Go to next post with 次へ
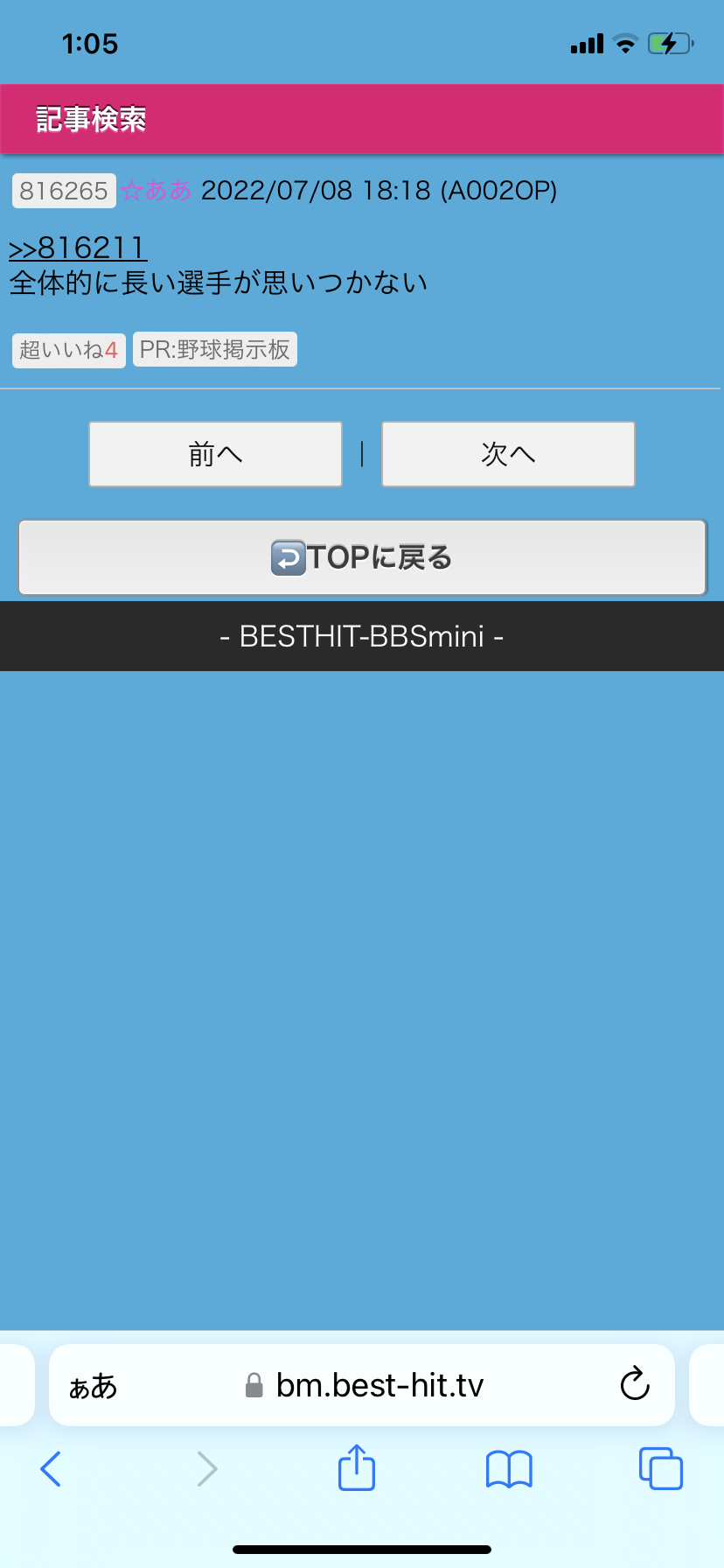724x1568 pixels. point(508,454)
